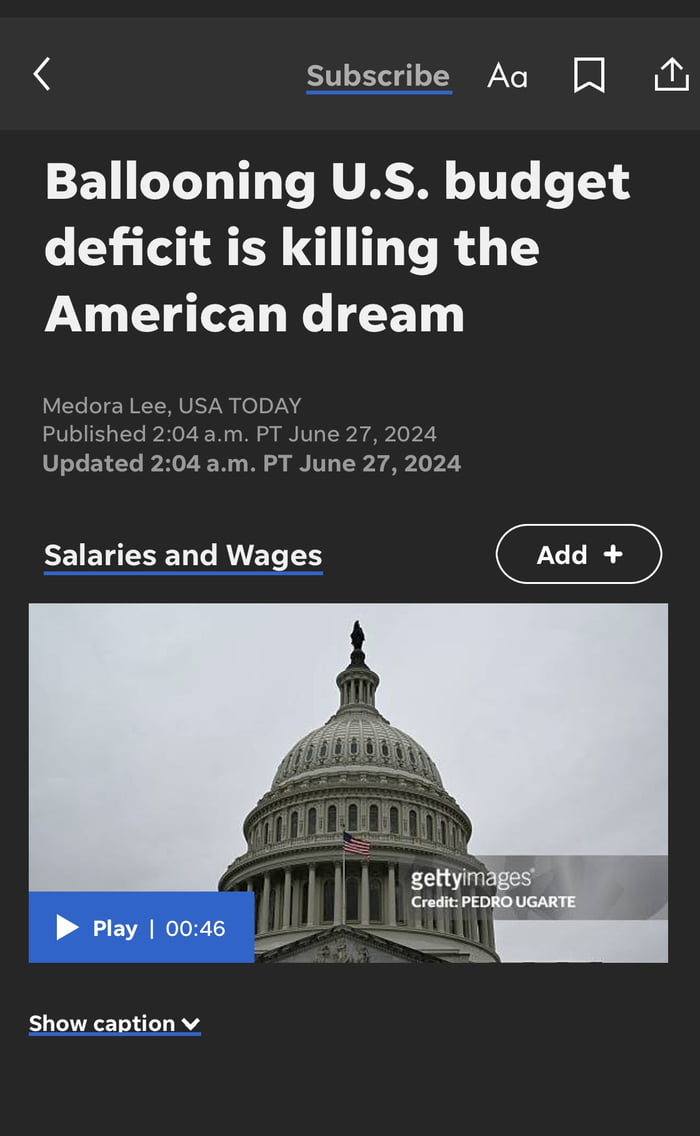The width and height of the screenshot is (700, 1136).
Task: Open the Salaries and Wages topic
Action: [183, 556]
